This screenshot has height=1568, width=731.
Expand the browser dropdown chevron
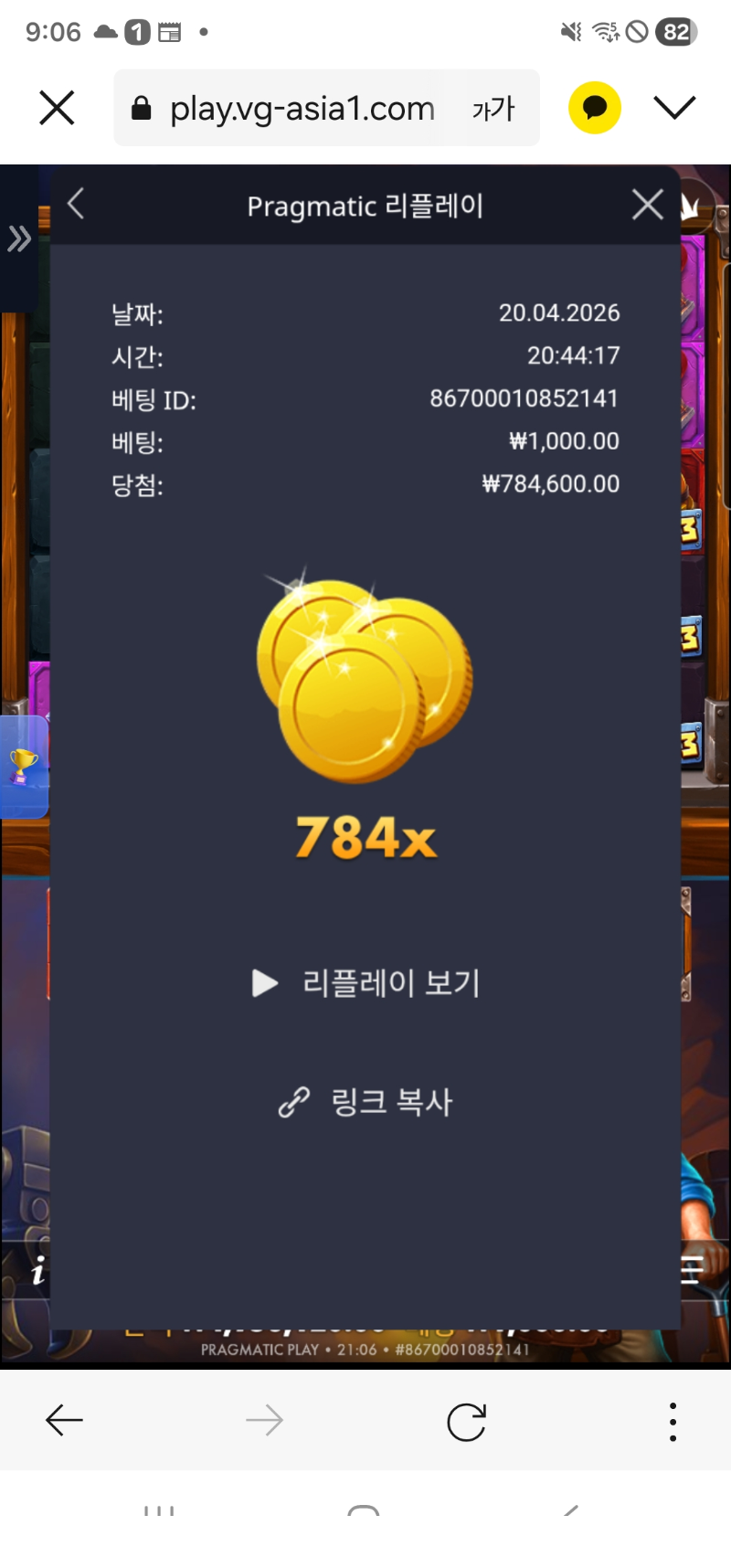(674, 109)
